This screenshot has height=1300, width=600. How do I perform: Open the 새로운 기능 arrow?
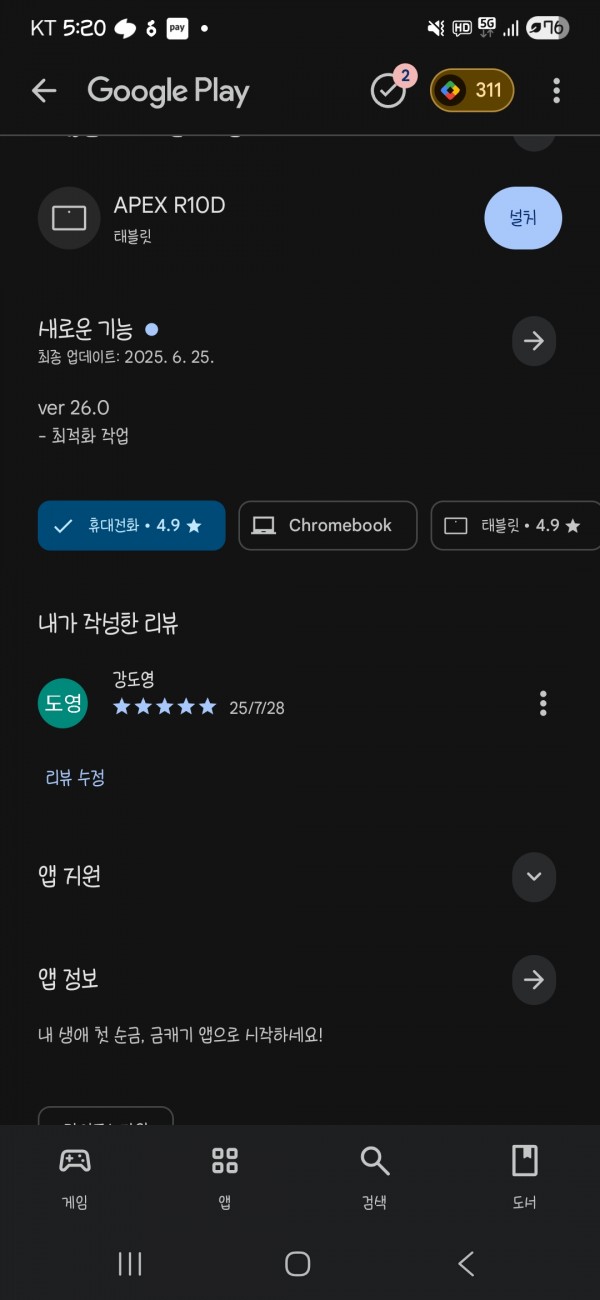click(534, 341)
